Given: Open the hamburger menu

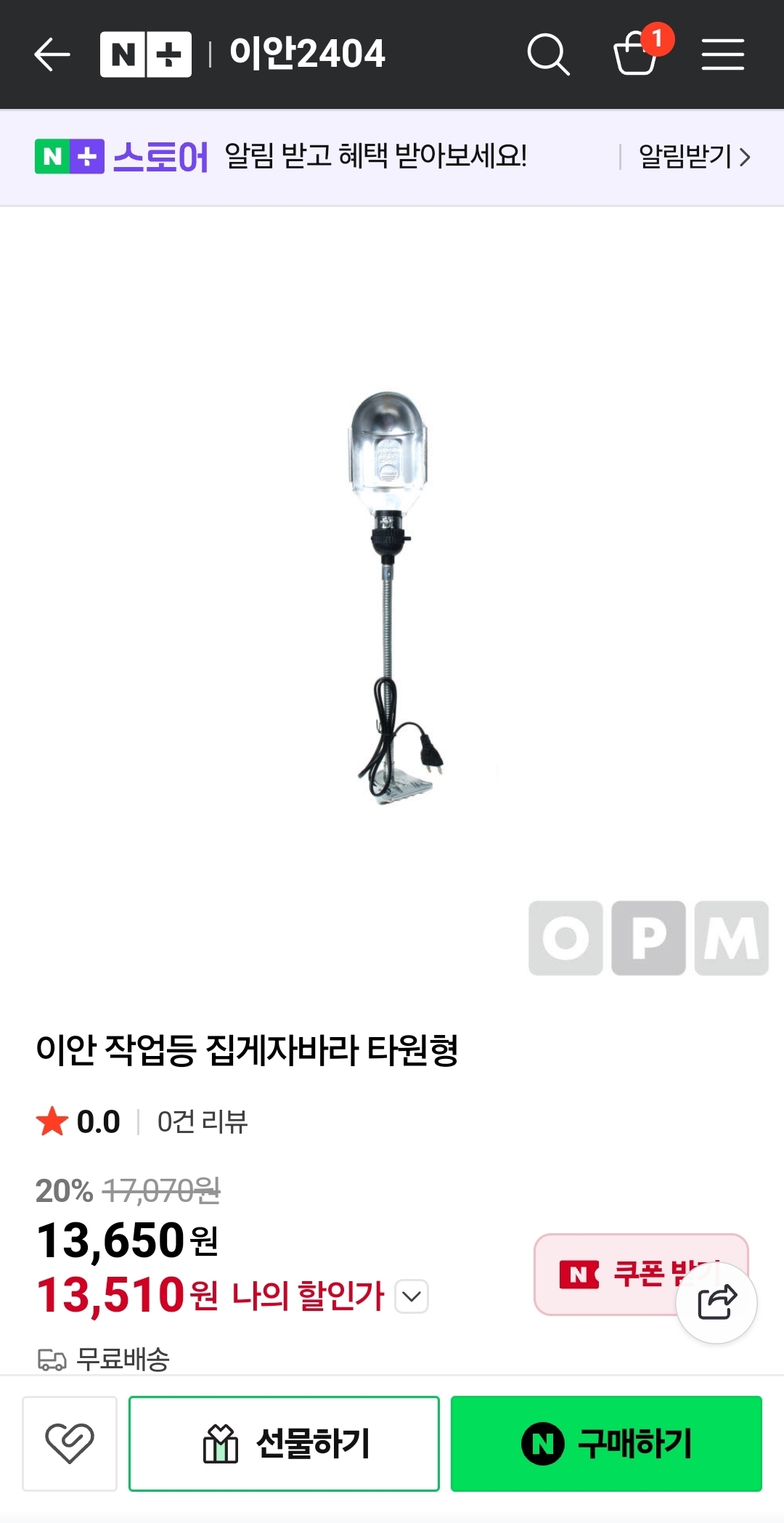Looking at the screenshot, I should [x=722, y=54].
